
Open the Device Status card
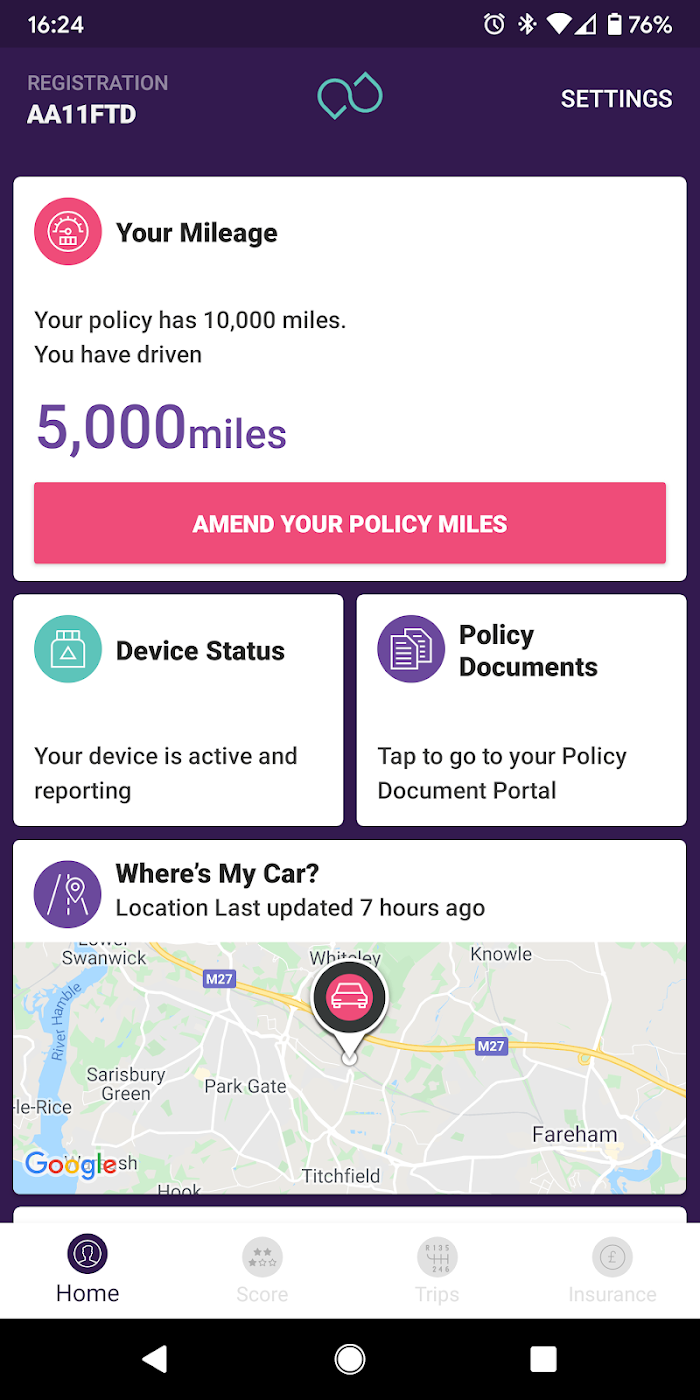coord(178,710)
